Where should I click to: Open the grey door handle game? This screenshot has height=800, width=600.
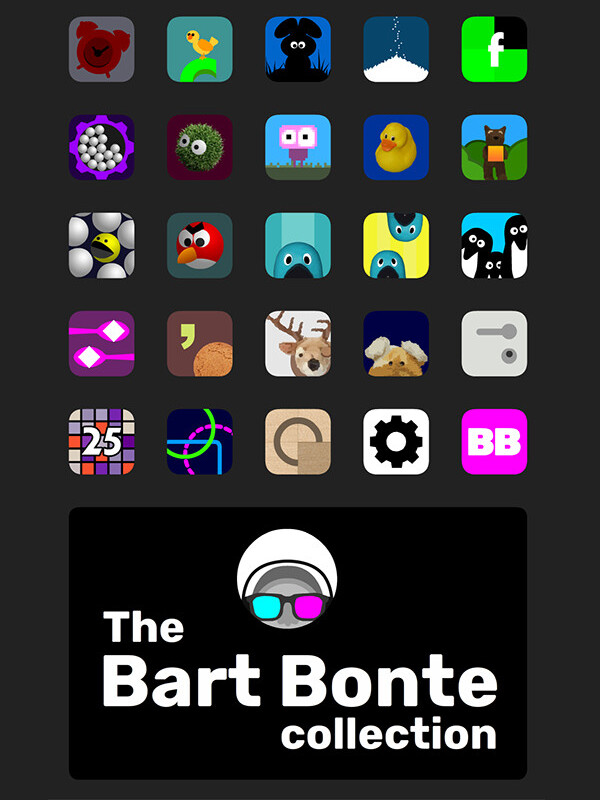494,343
